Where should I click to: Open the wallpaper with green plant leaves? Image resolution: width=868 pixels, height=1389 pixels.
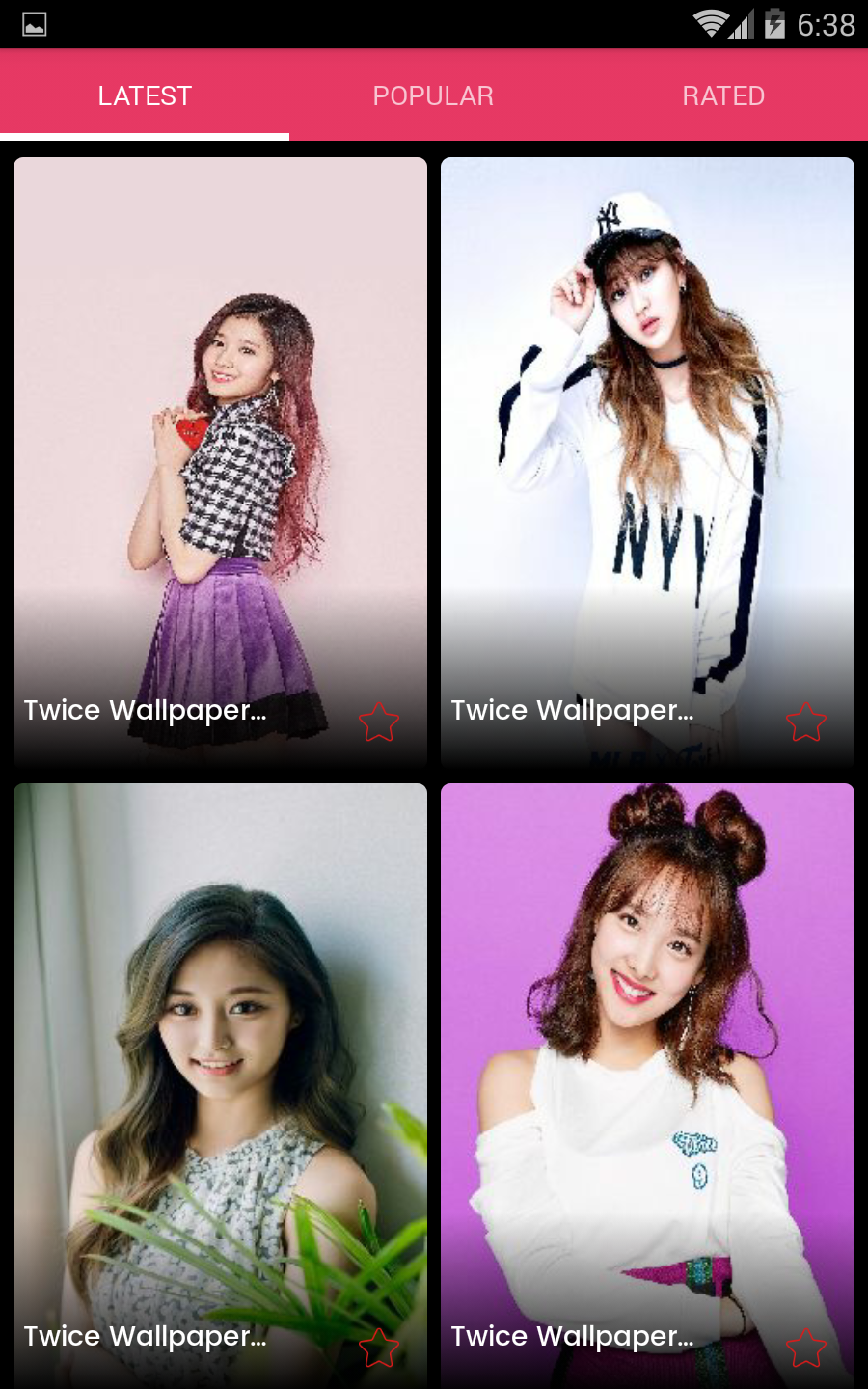point(220,1086)
